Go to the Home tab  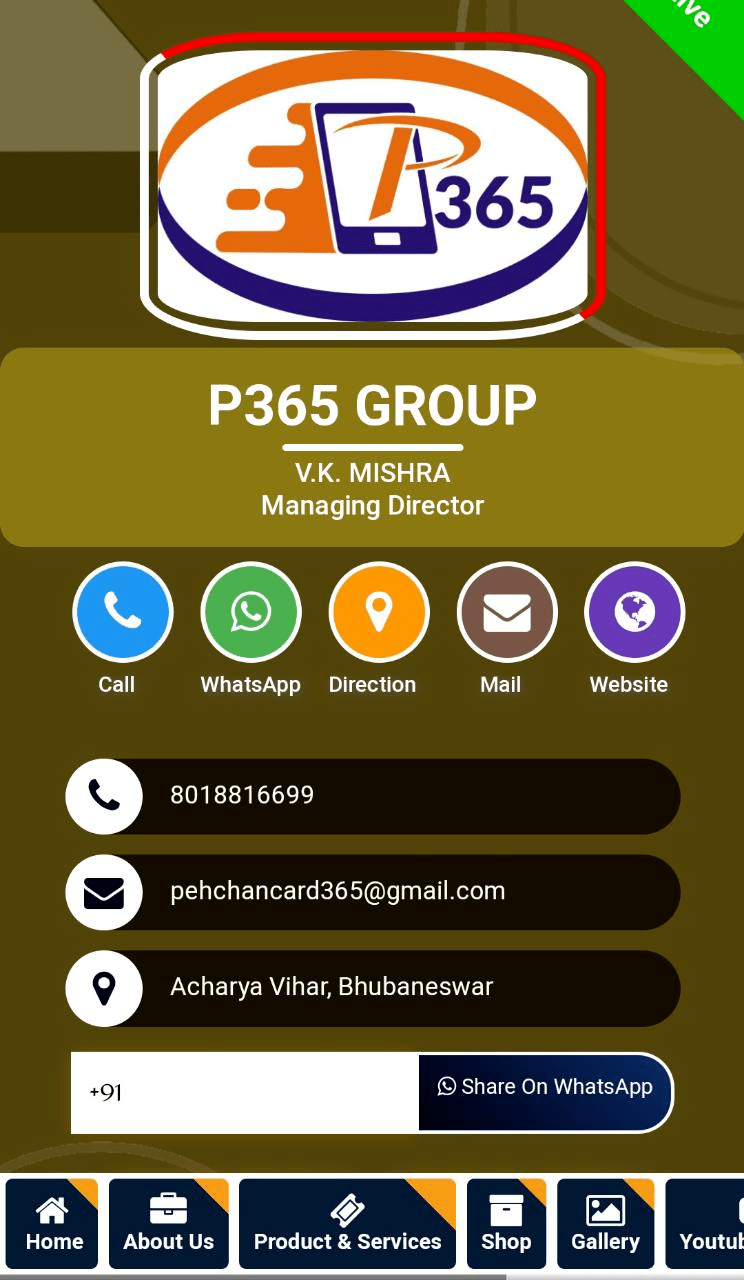pos(53,1224)
